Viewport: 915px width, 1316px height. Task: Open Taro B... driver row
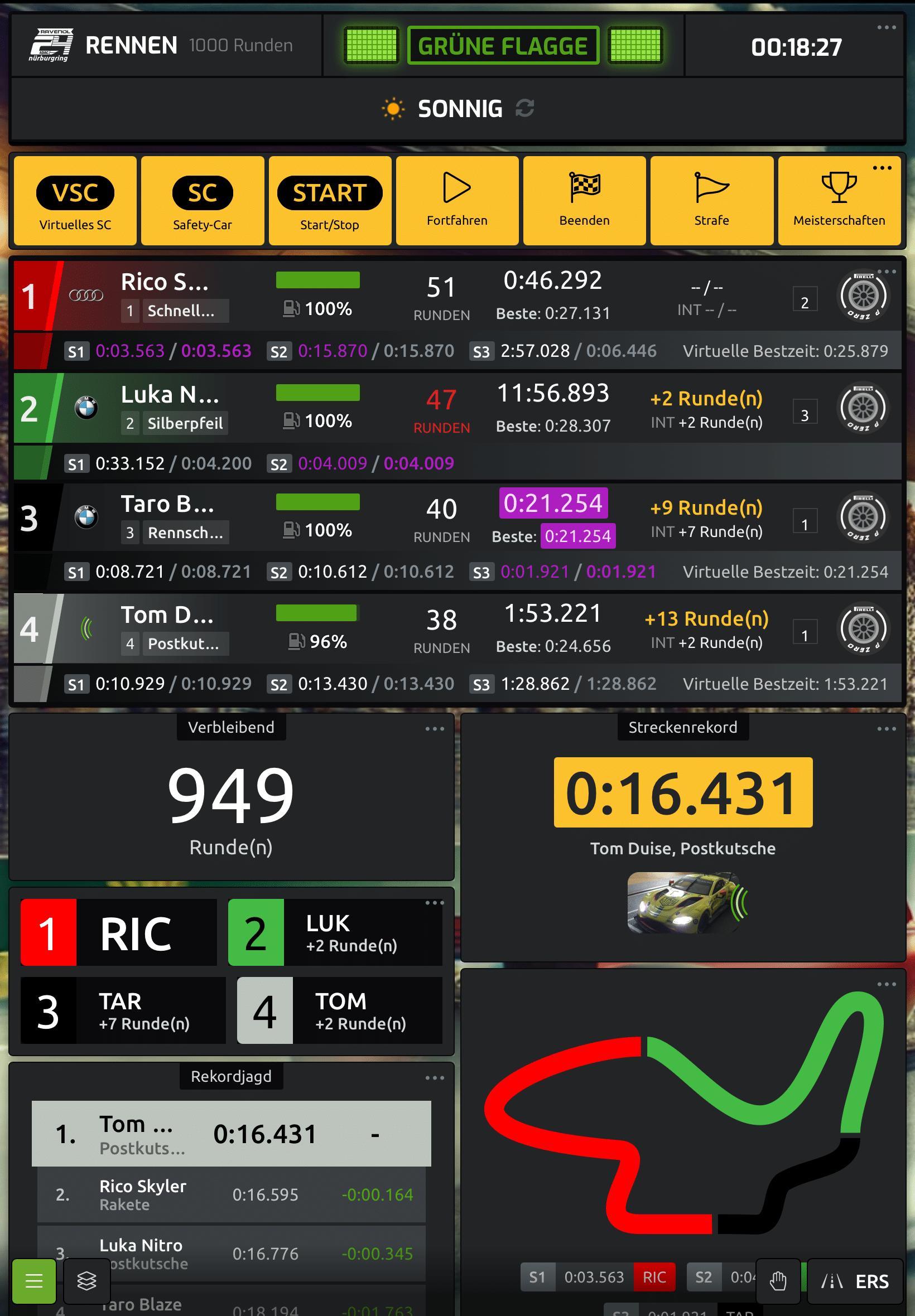[167, 517]
